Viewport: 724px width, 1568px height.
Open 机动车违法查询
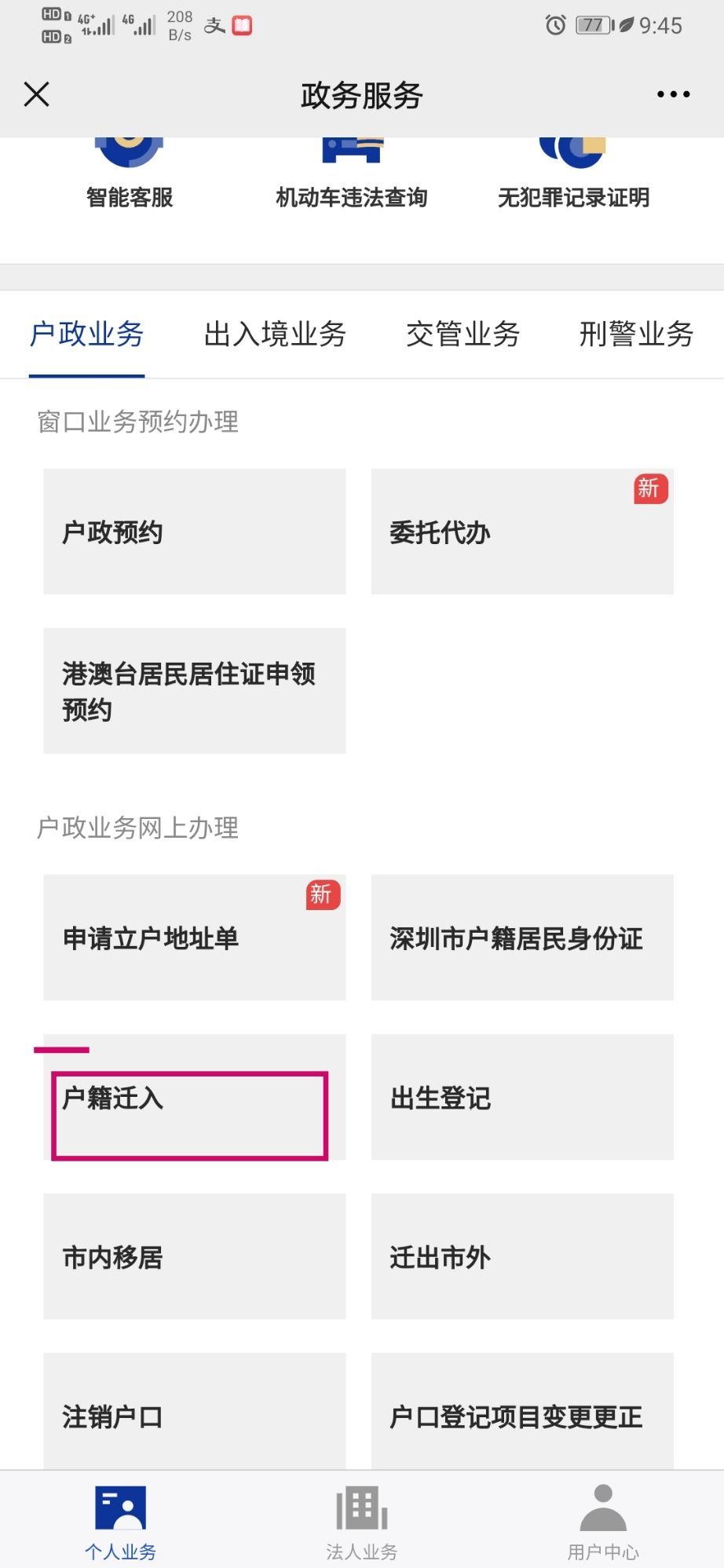pyautogui.click(x=352, y=174)
